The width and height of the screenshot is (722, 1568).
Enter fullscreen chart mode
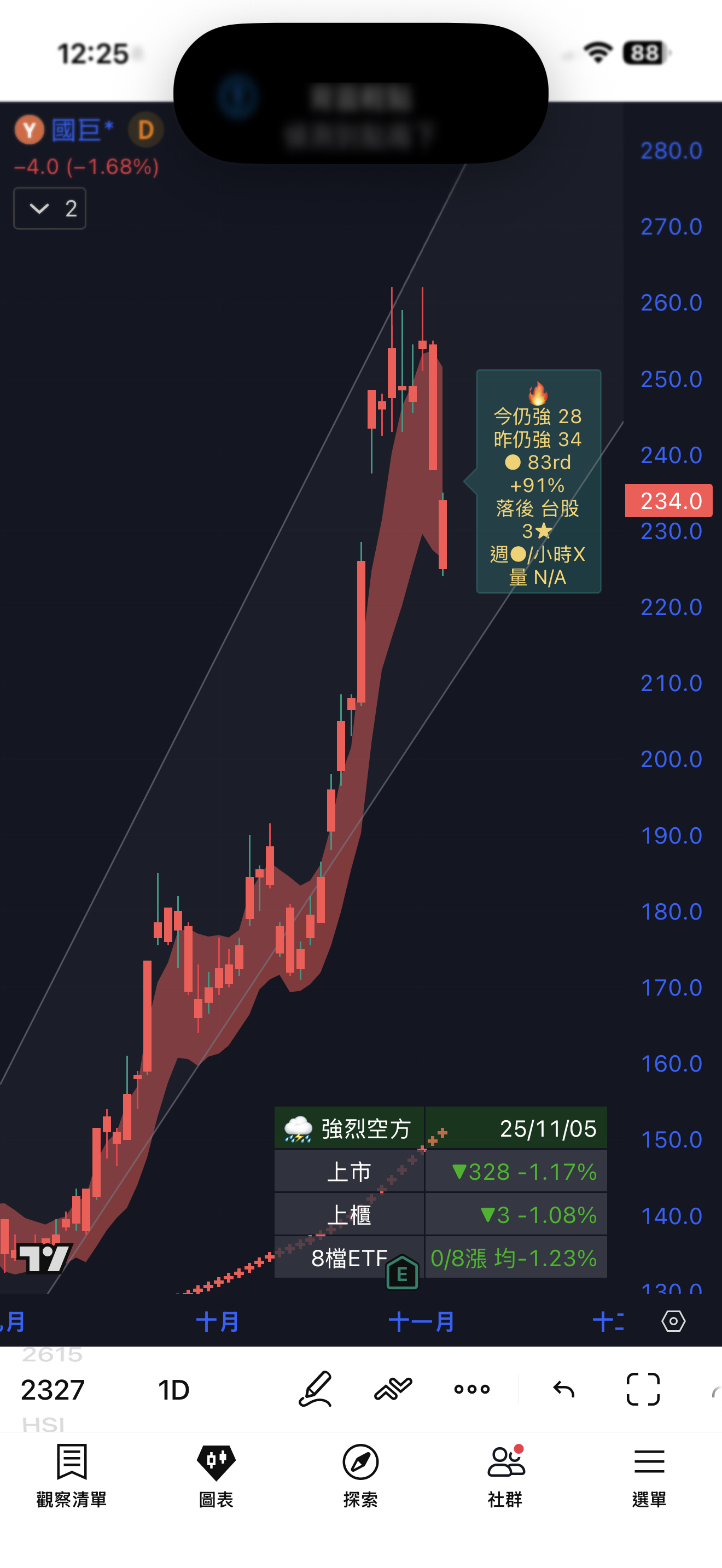(643, 1389)
